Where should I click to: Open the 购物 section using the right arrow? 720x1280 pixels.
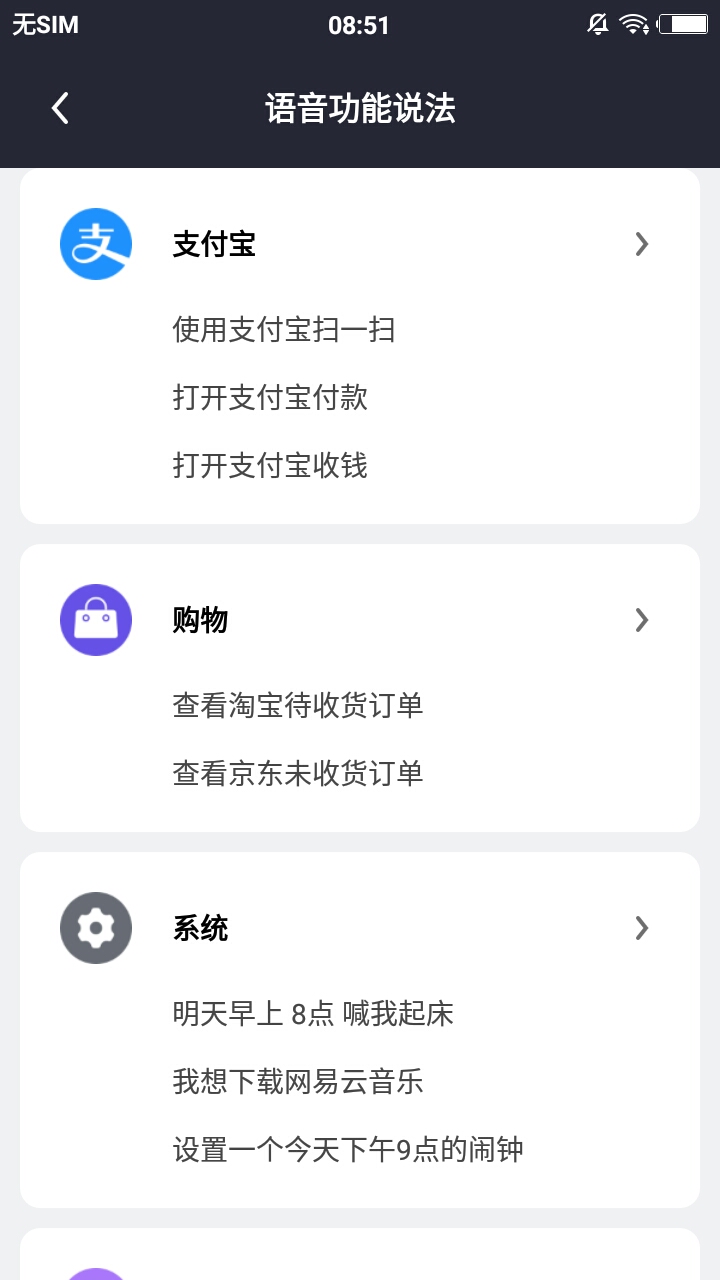tap(641, 620)
